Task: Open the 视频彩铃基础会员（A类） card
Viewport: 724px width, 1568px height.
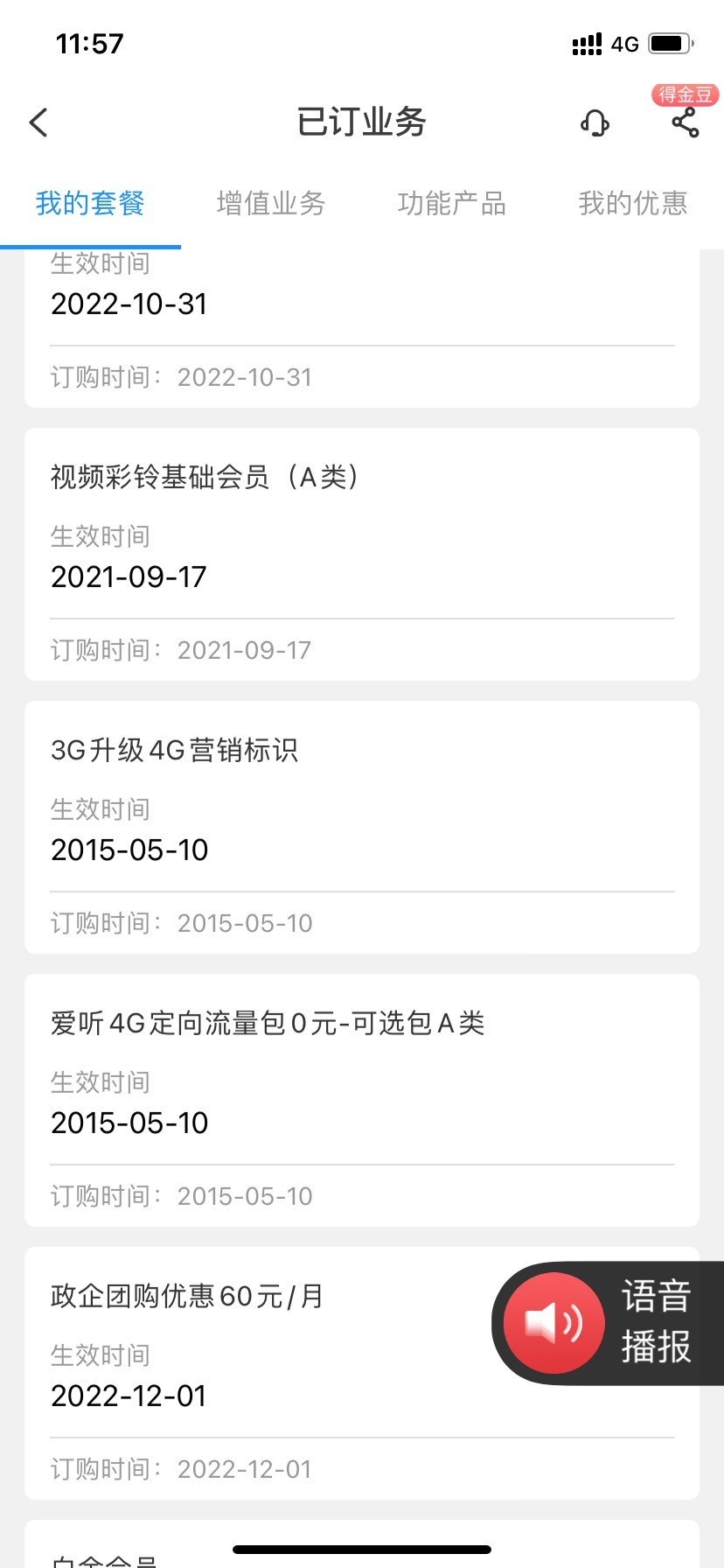Action: point(362,554)
